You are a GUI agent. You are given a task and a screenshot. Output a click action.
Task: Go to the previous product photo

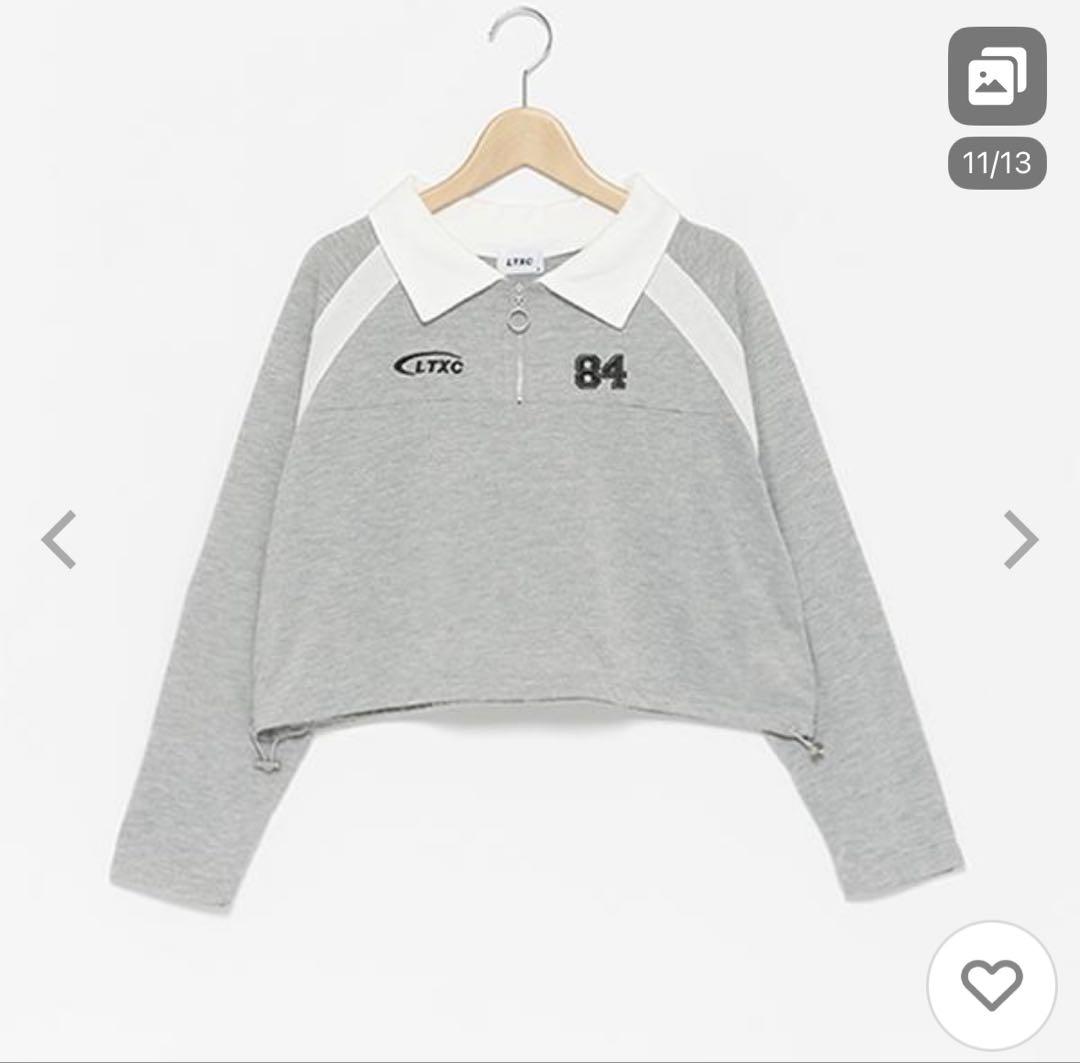tap(59, 540)
